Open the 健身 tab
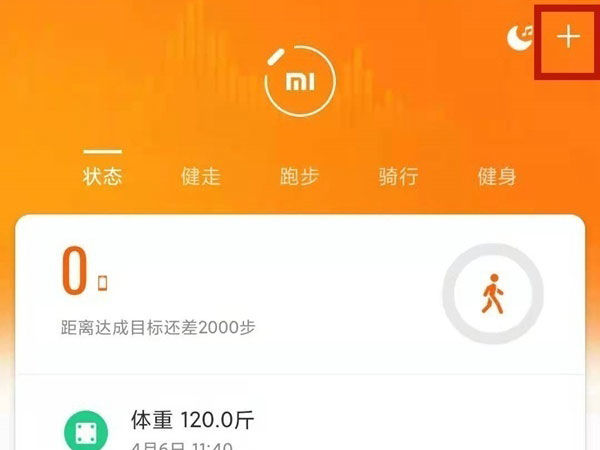Screen dimensions: 600x450 [497, 177]
